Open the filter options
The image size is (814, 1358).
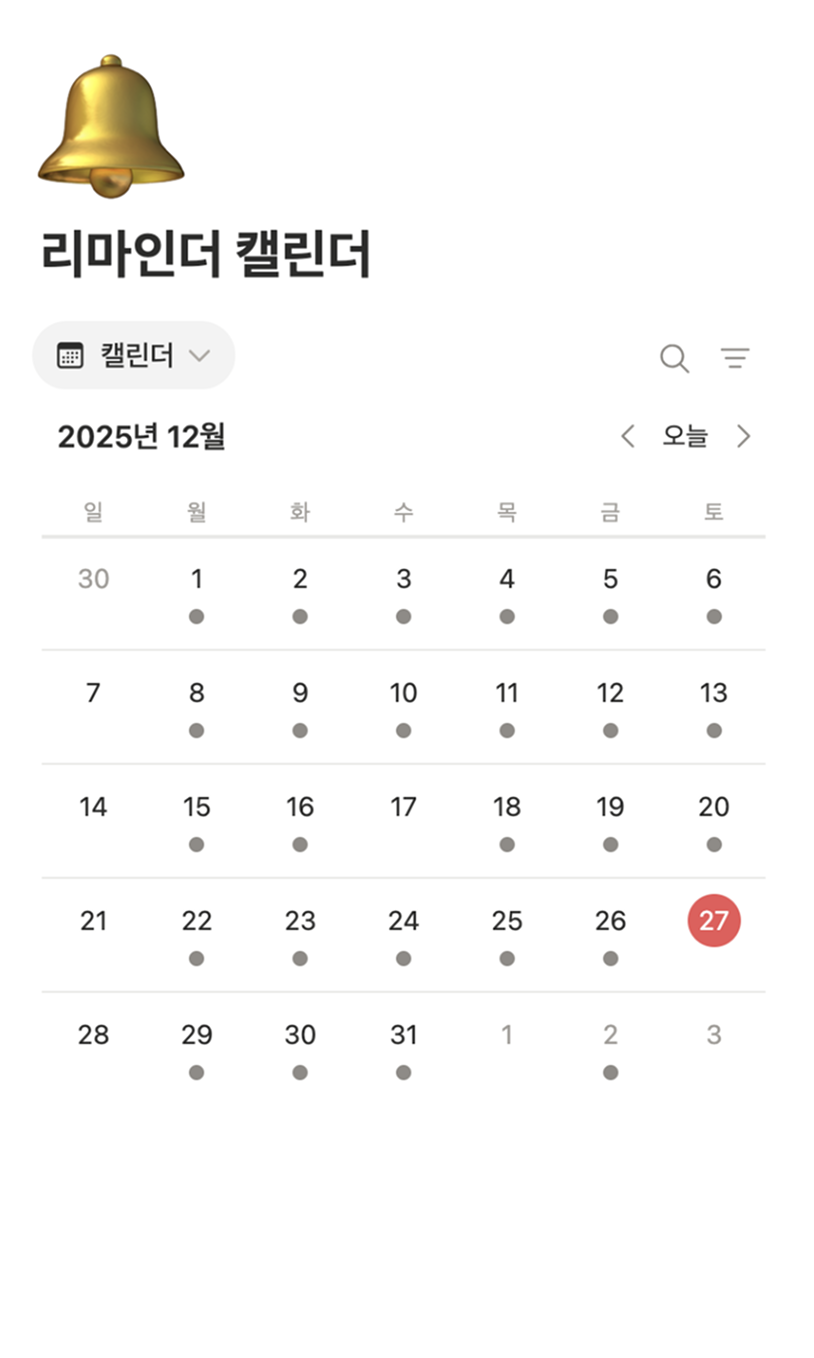[x=735, y=358]
